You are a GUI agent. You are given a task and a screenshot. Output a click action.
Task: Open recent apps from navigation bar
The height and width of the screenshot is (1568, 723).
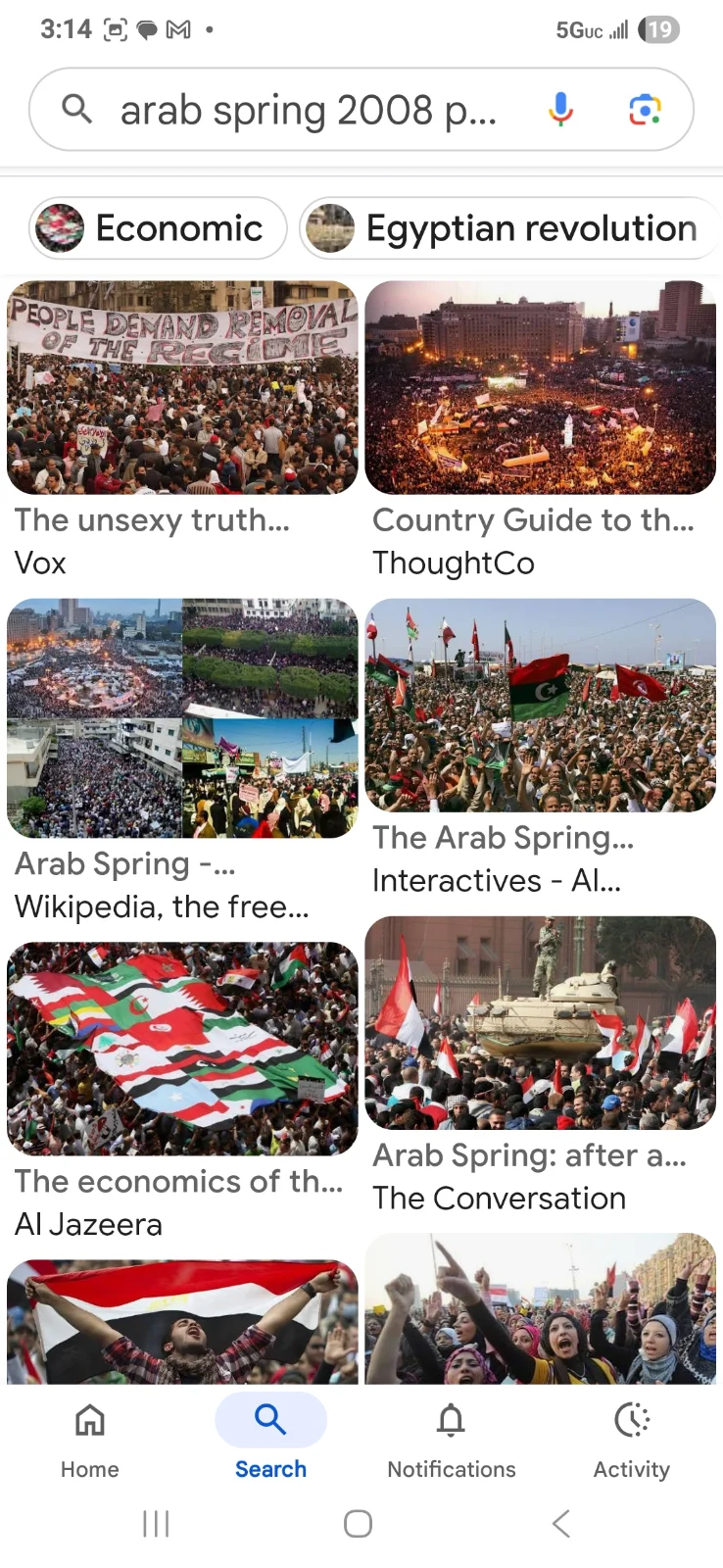[x=156, y=1524]
